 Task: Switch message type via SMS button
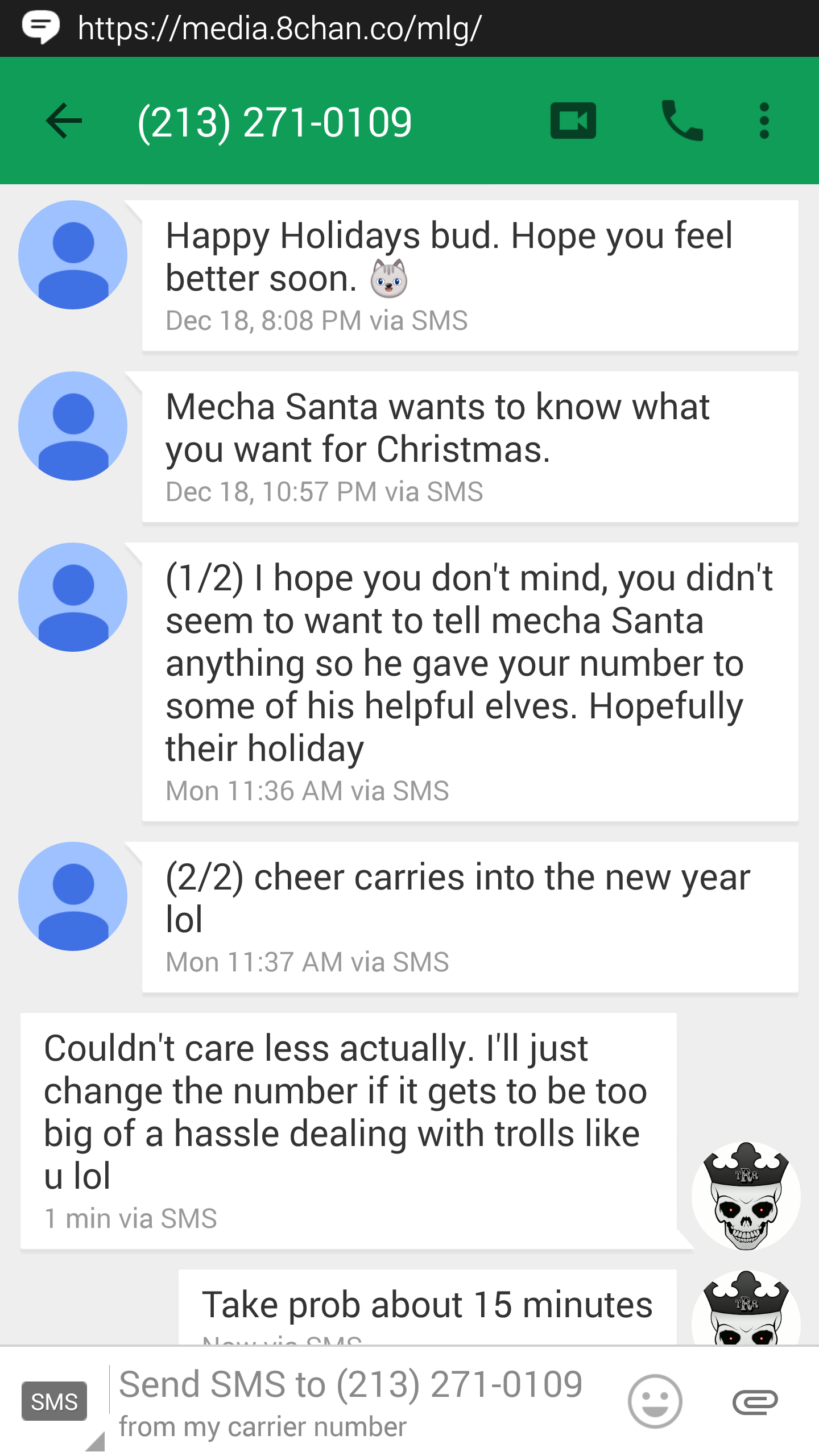coord(55,1401)
